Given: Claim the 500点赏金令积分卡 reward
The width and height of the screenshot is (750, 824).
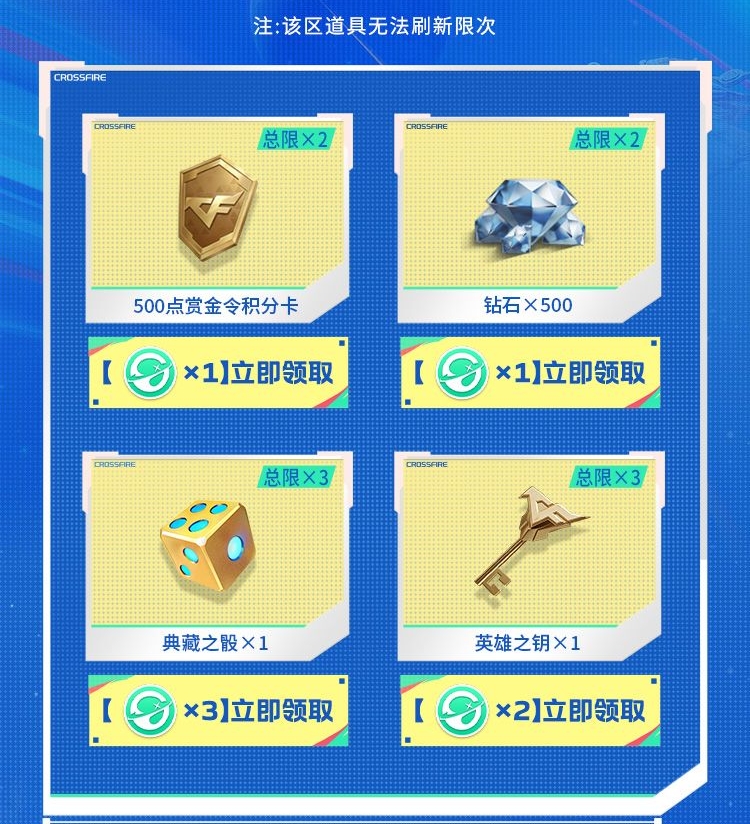Looking at the screenshot, I should (x=218, y=373).
